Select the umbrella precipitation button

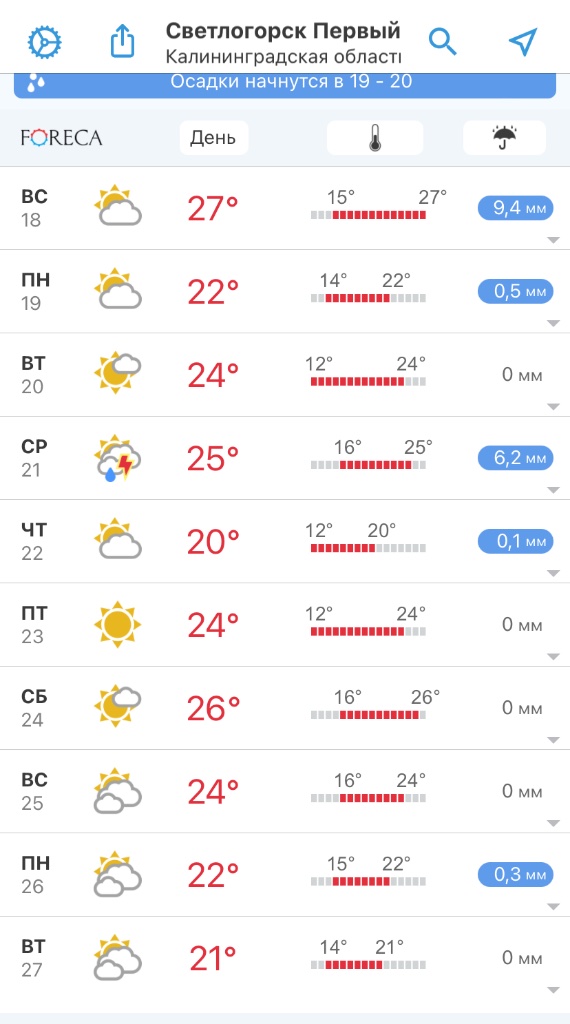pos(504,138)
